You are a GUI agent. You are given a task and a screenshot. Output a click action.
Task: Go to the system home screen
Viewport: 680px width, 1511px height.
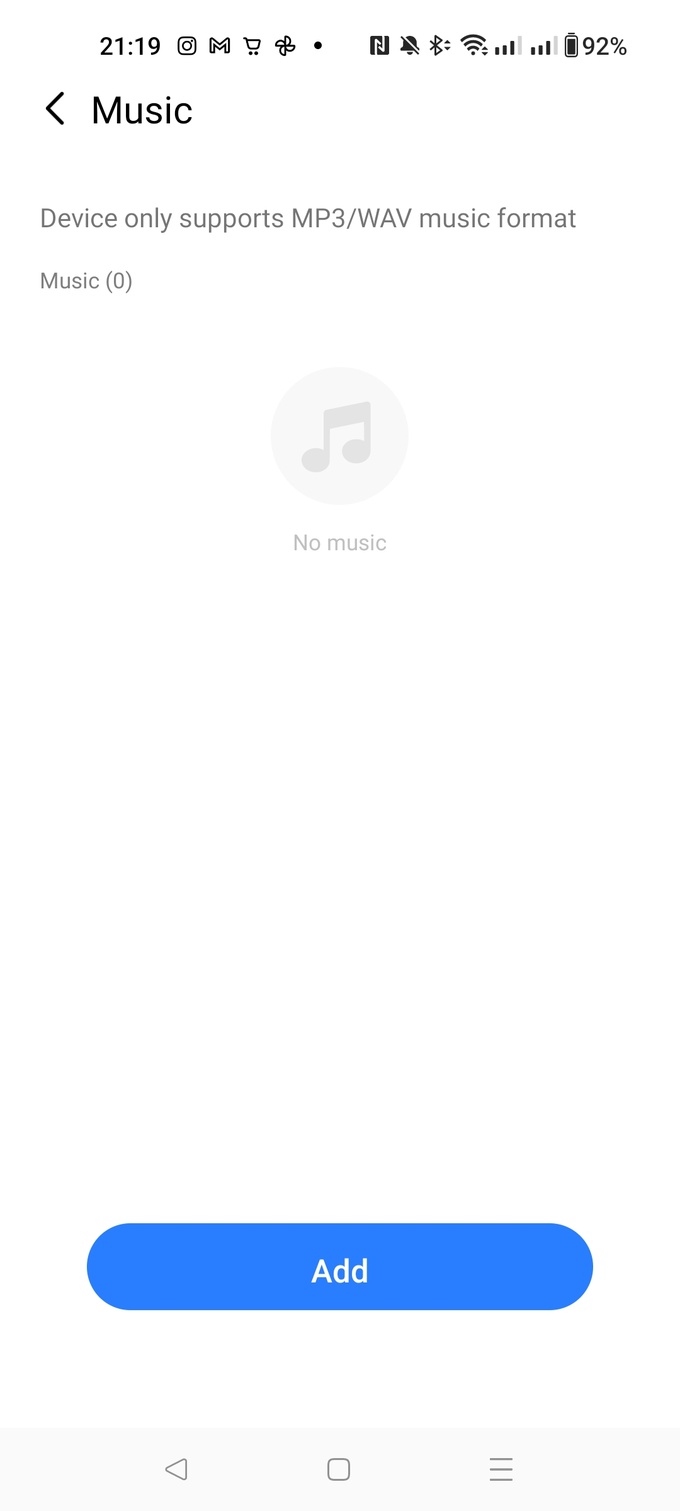click(x=339, y=1469)
